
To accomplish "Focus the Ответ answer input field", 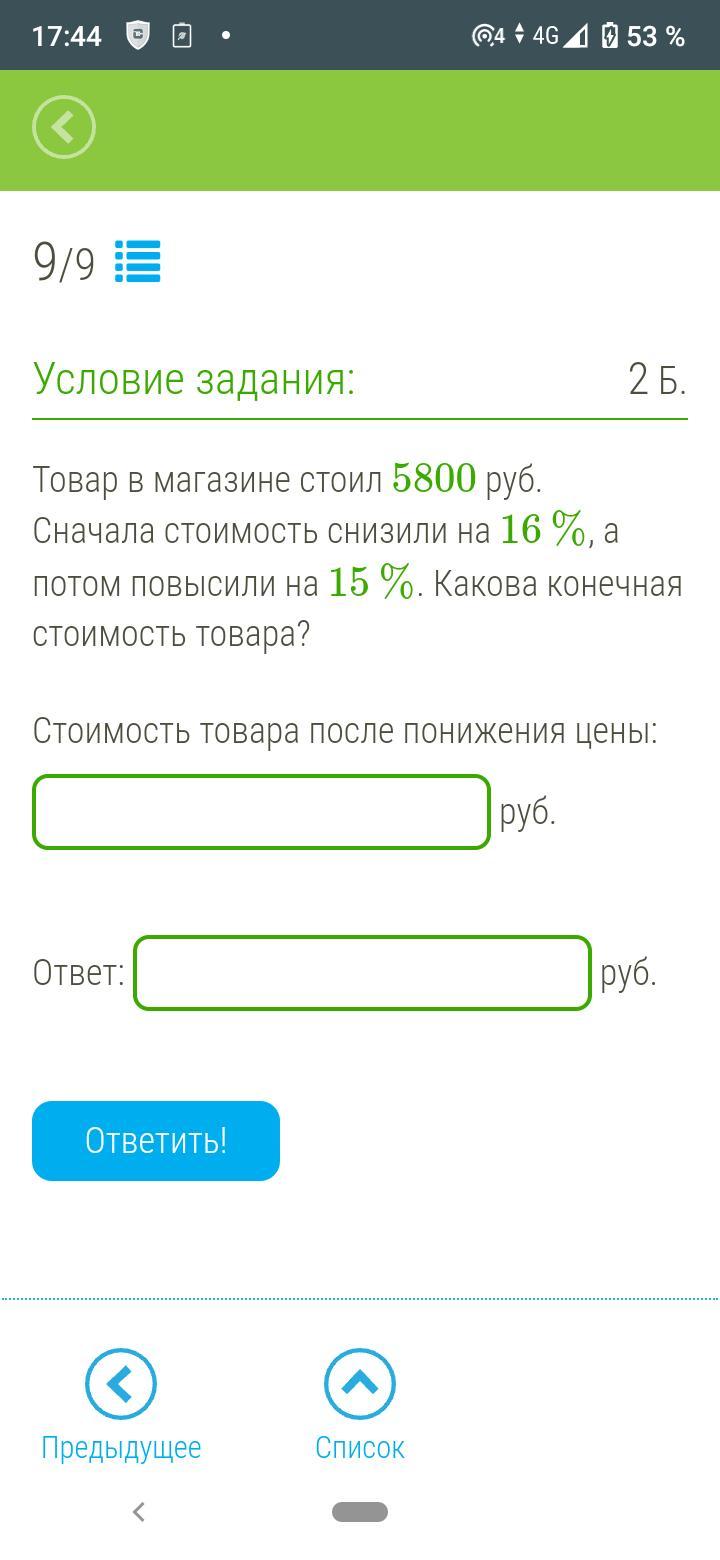I will click(x=362, y=972).
